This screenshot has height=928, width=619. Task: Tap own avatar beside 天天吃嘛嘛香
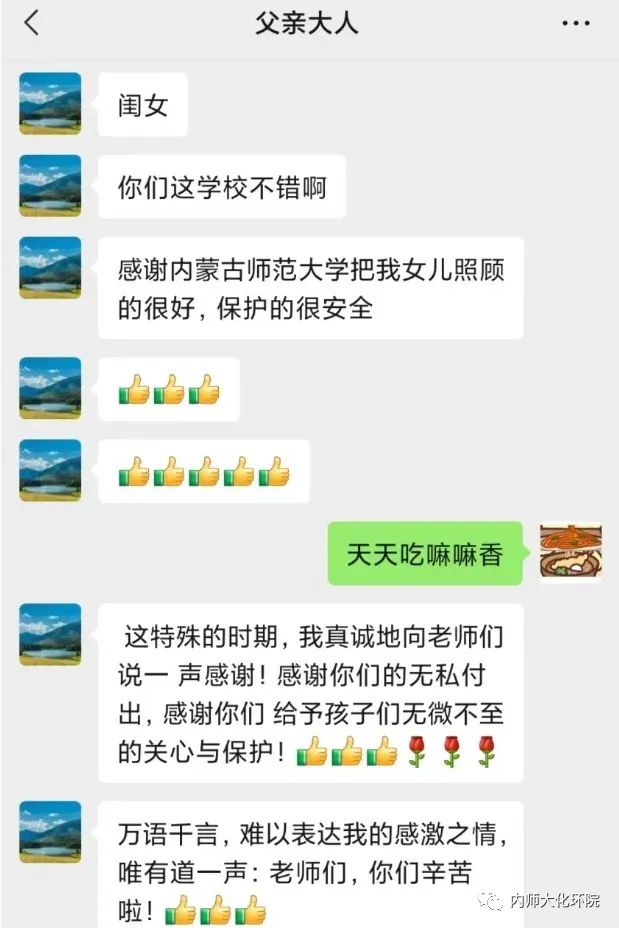(x=570, y=553)
